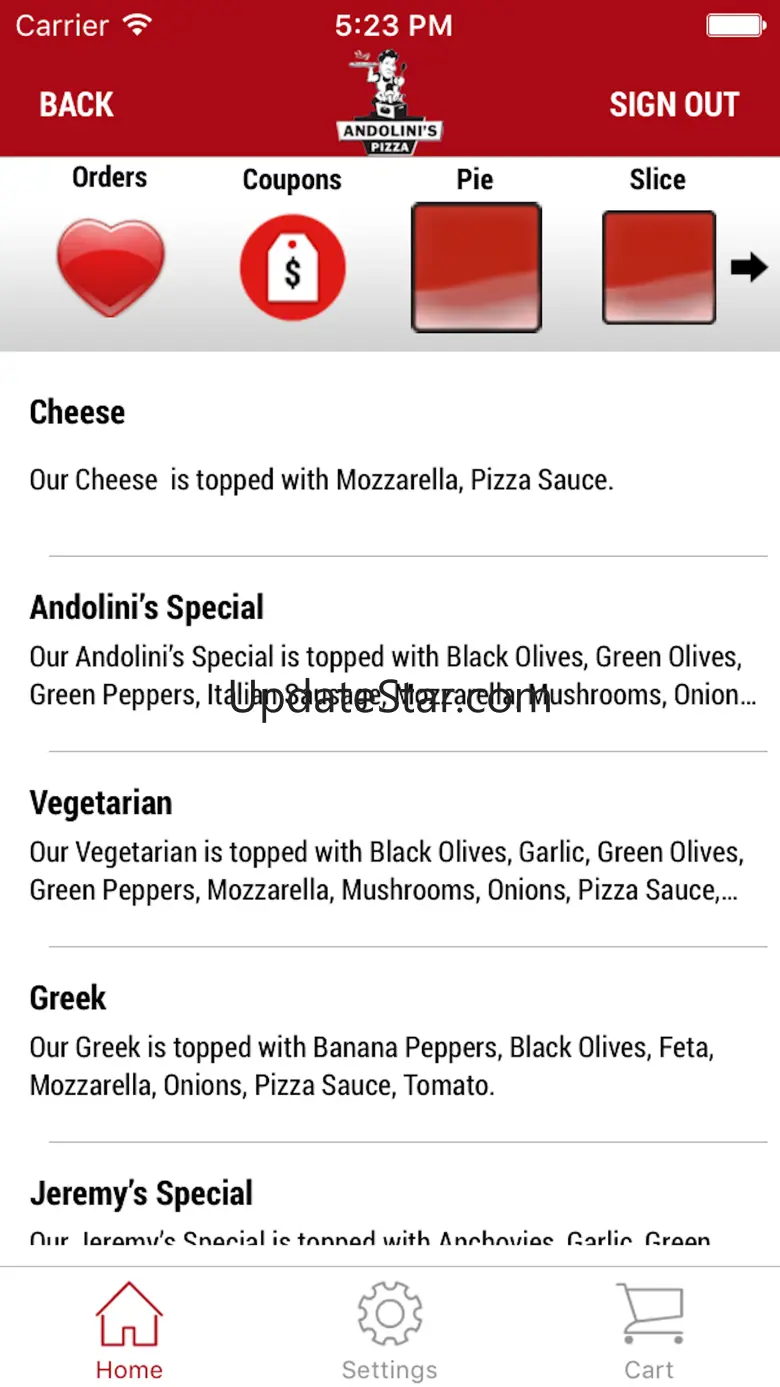
Task: Open Jeremy's Special pizza
Action: pos(390,1210)
